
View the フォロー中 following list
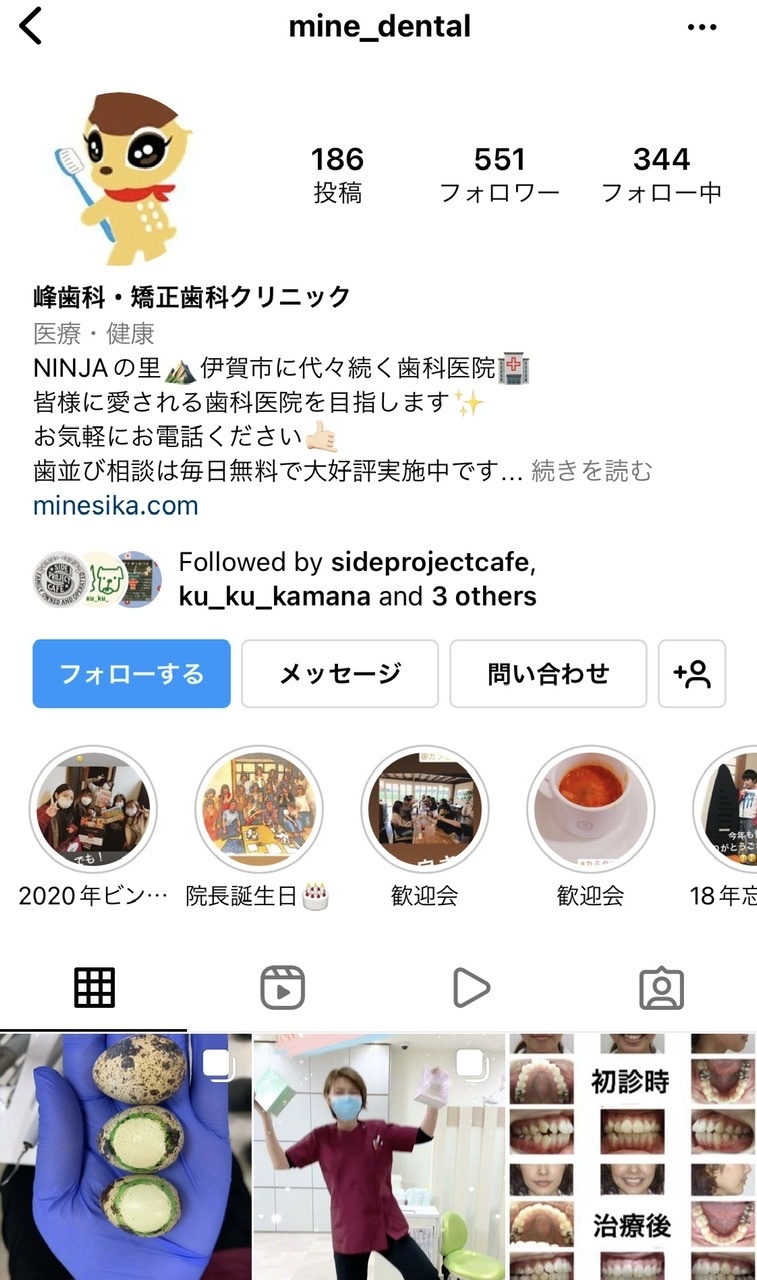(661, 175)
